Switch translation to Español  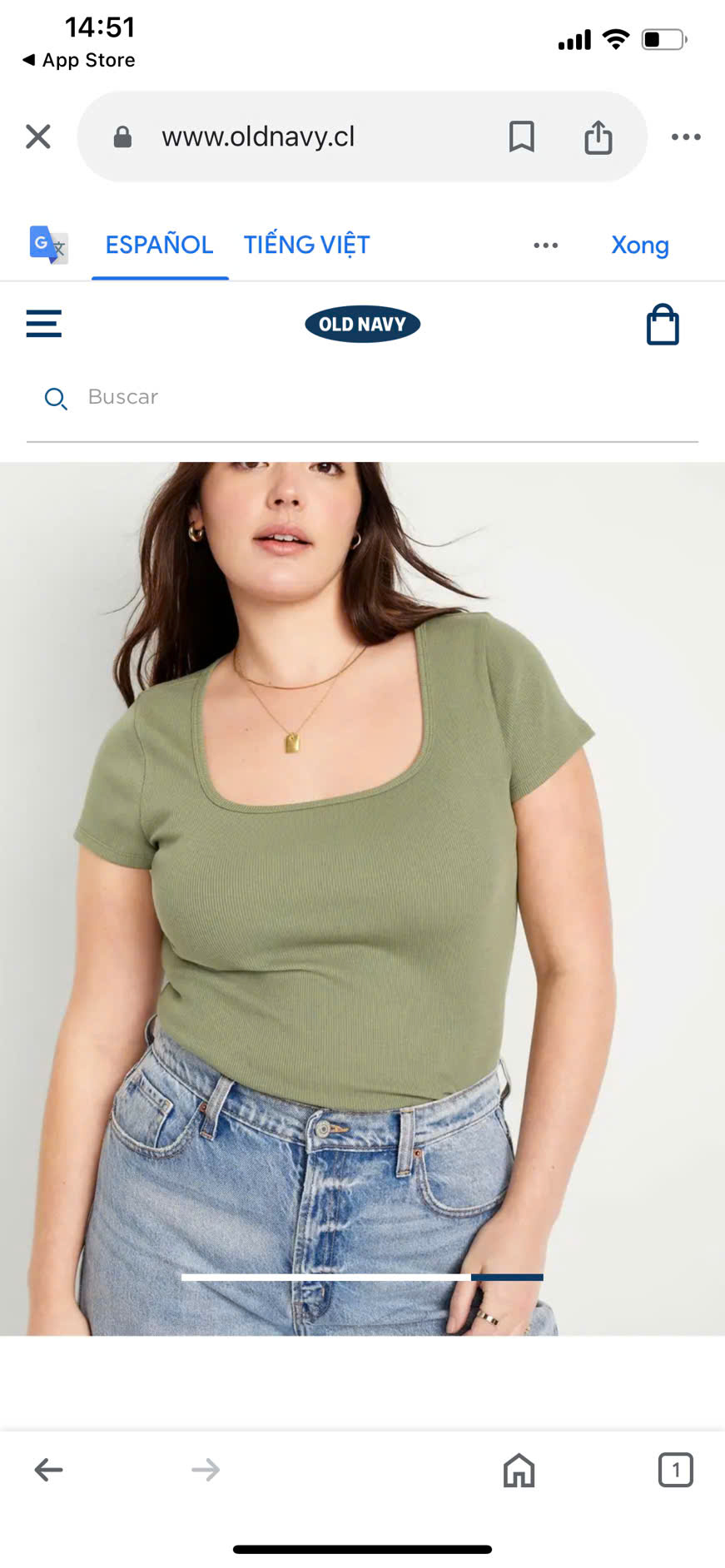click(x=159, y=245)
